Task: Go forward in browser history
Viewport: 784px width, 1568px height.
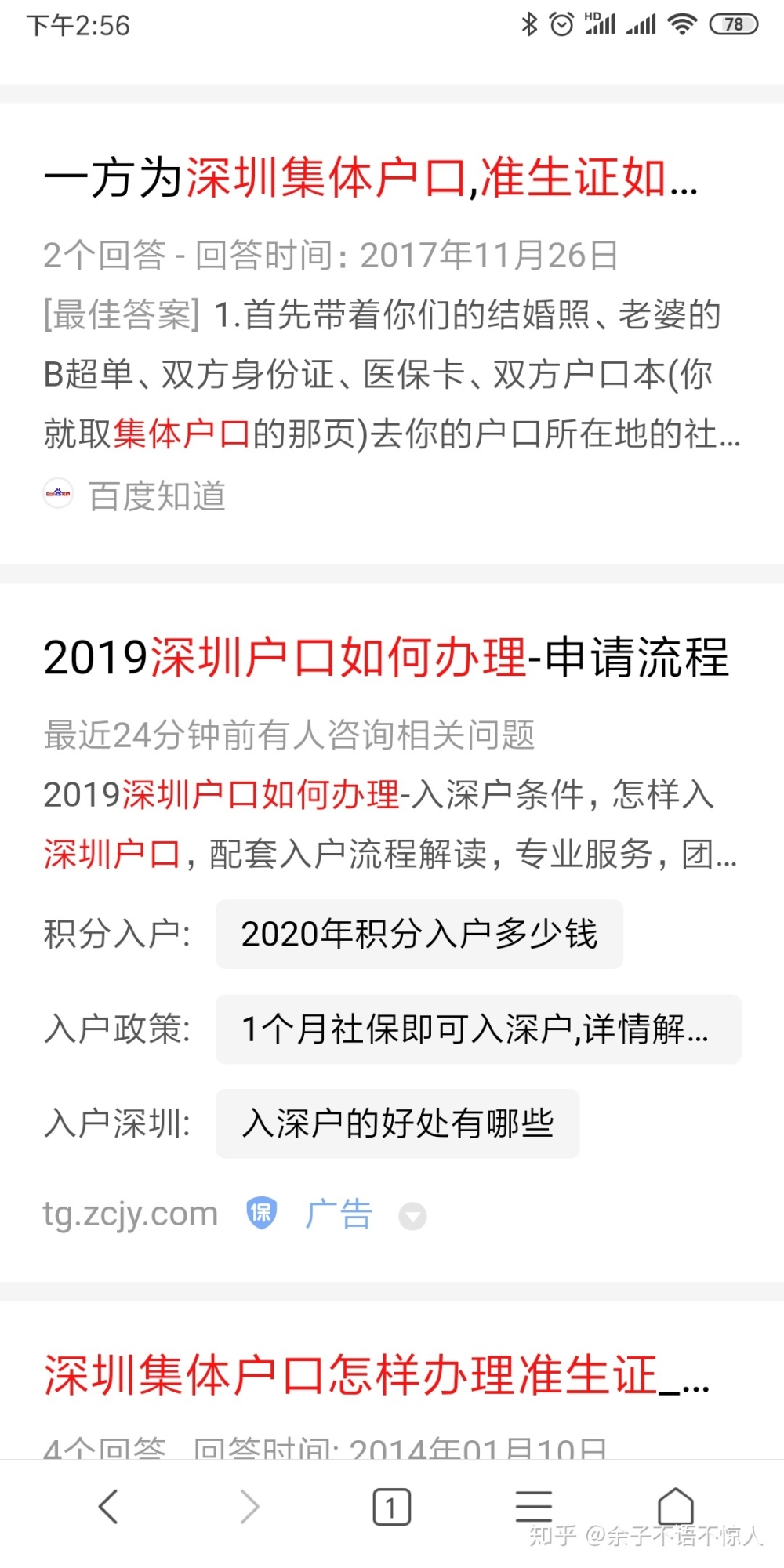Action: 249,1506
